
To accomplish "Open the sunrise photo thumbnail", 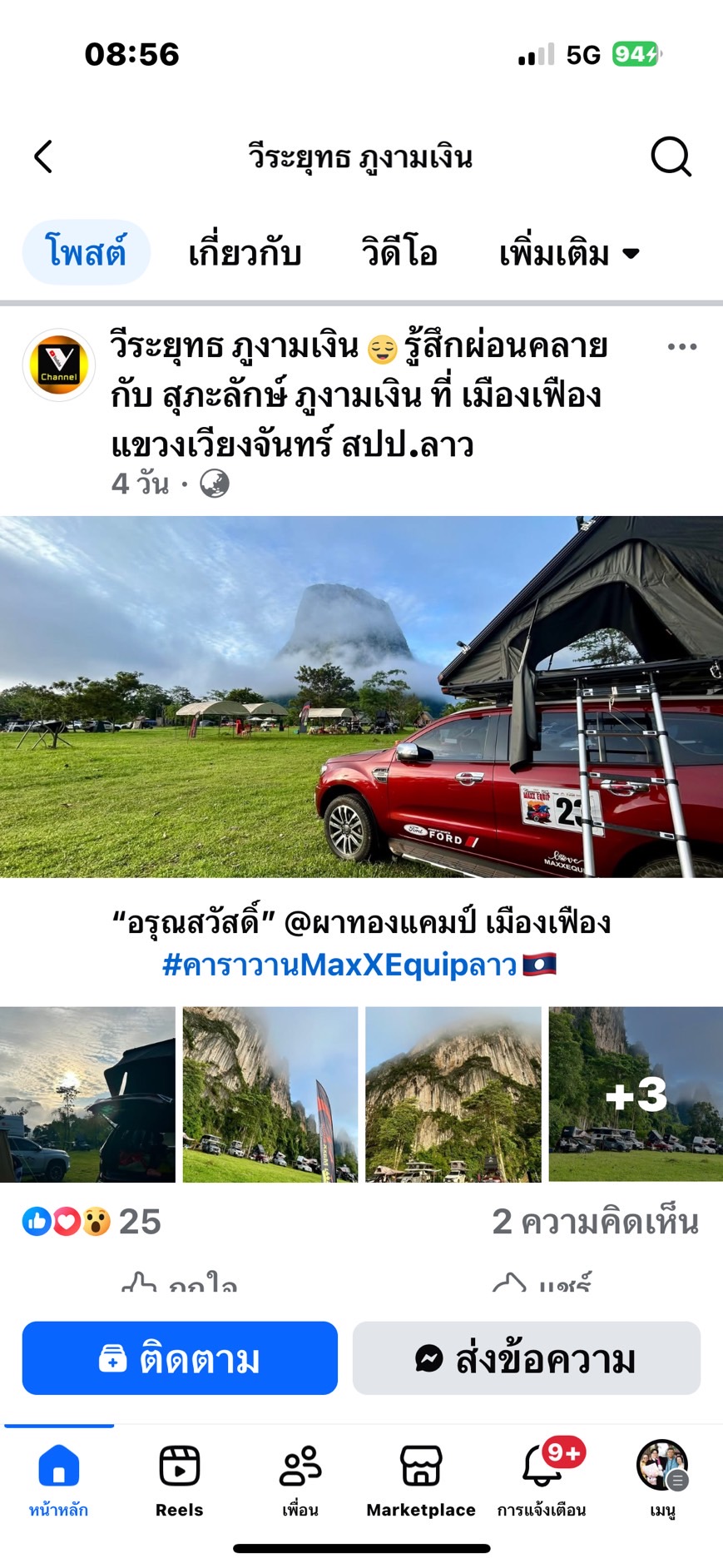I will tap(87, 1094).
